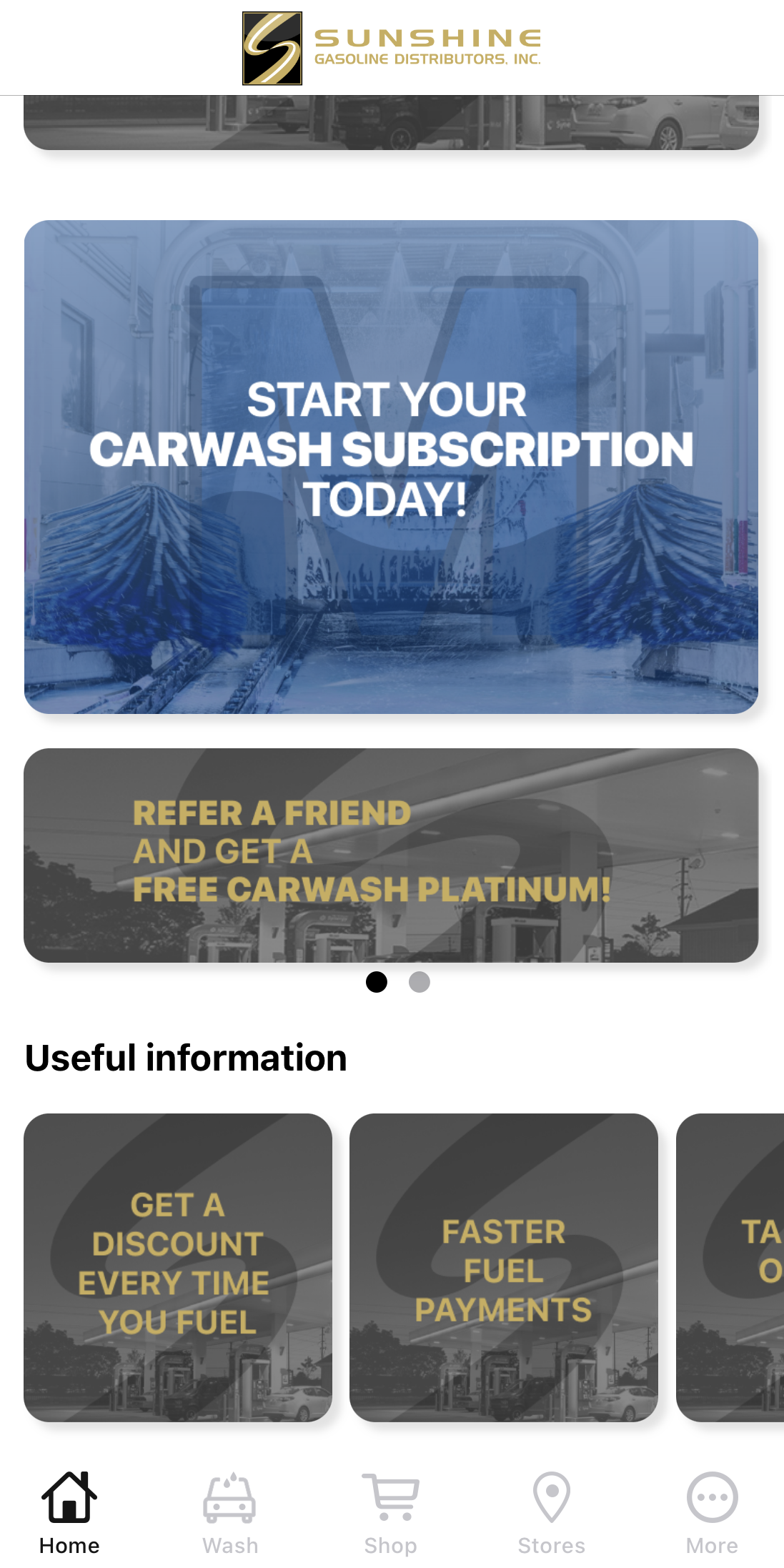Image resolution: width=784 pixels, height=1568 pixels.
Task: Open the Faster Fuel Payments card
Action: point(504,1267)
